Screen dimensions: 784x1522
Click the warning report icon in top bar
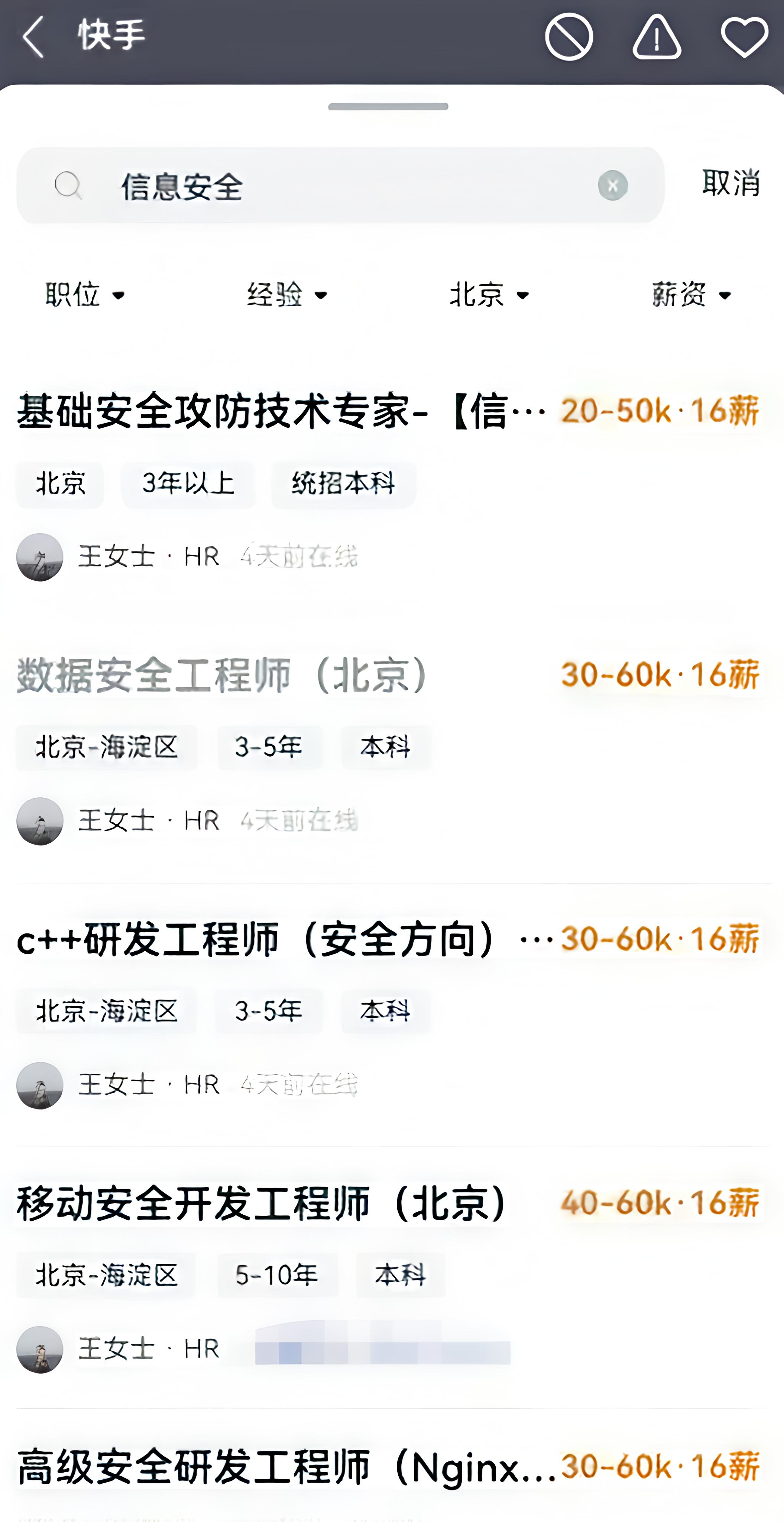[x=657, y=37]
